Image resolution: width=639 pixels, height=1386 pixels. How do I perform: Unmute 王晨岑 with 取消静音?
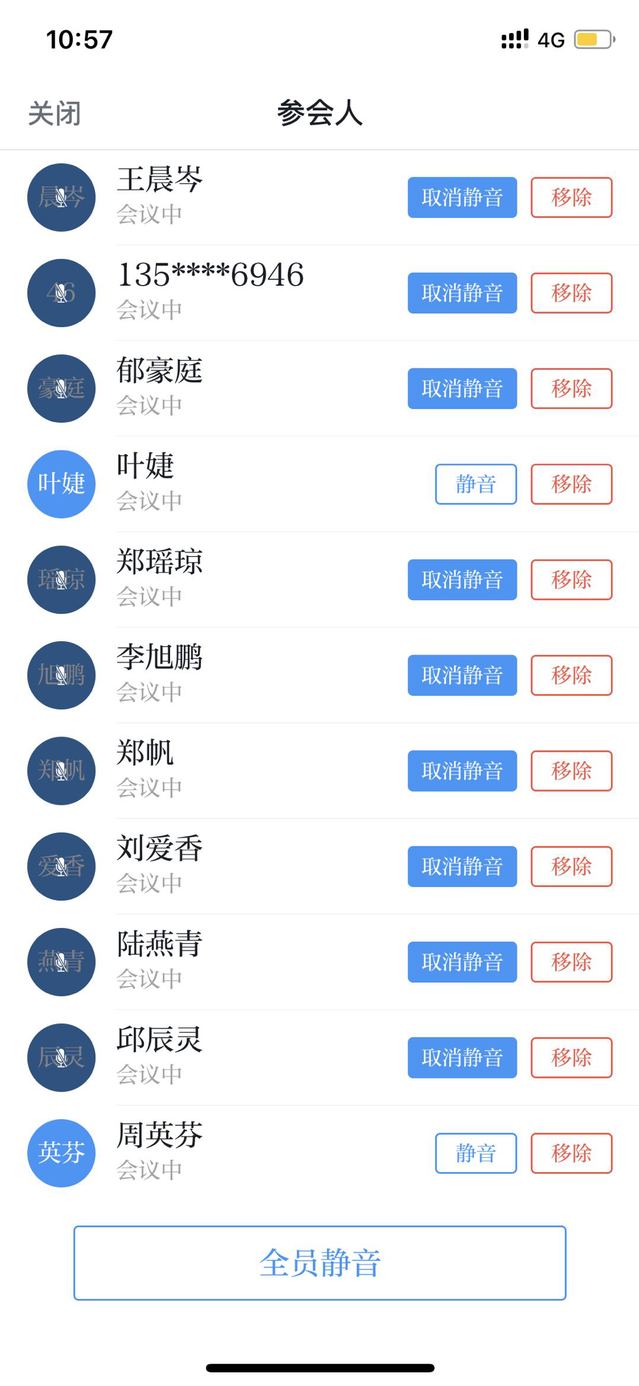[462, 197]
